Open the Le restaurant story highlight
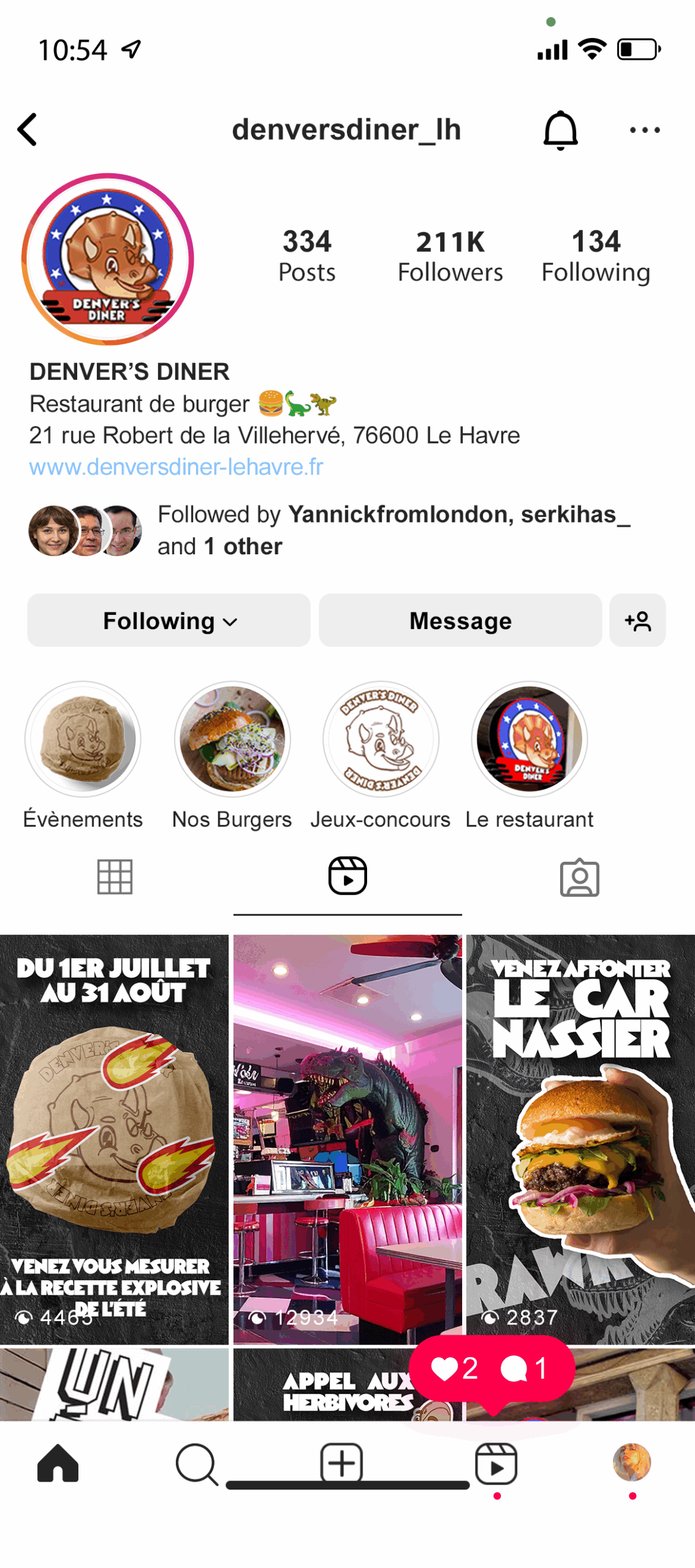The height and width of the screenshot is (1568, 695). pos(529,738)
